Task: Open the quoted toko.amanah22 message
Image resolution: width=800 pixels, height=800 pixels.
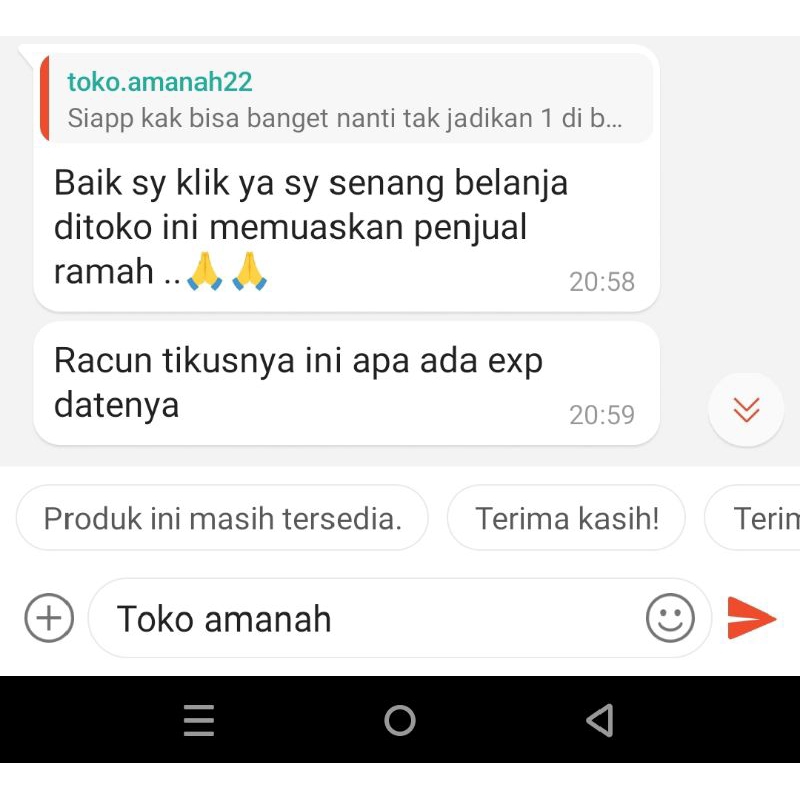Action: 346,100
